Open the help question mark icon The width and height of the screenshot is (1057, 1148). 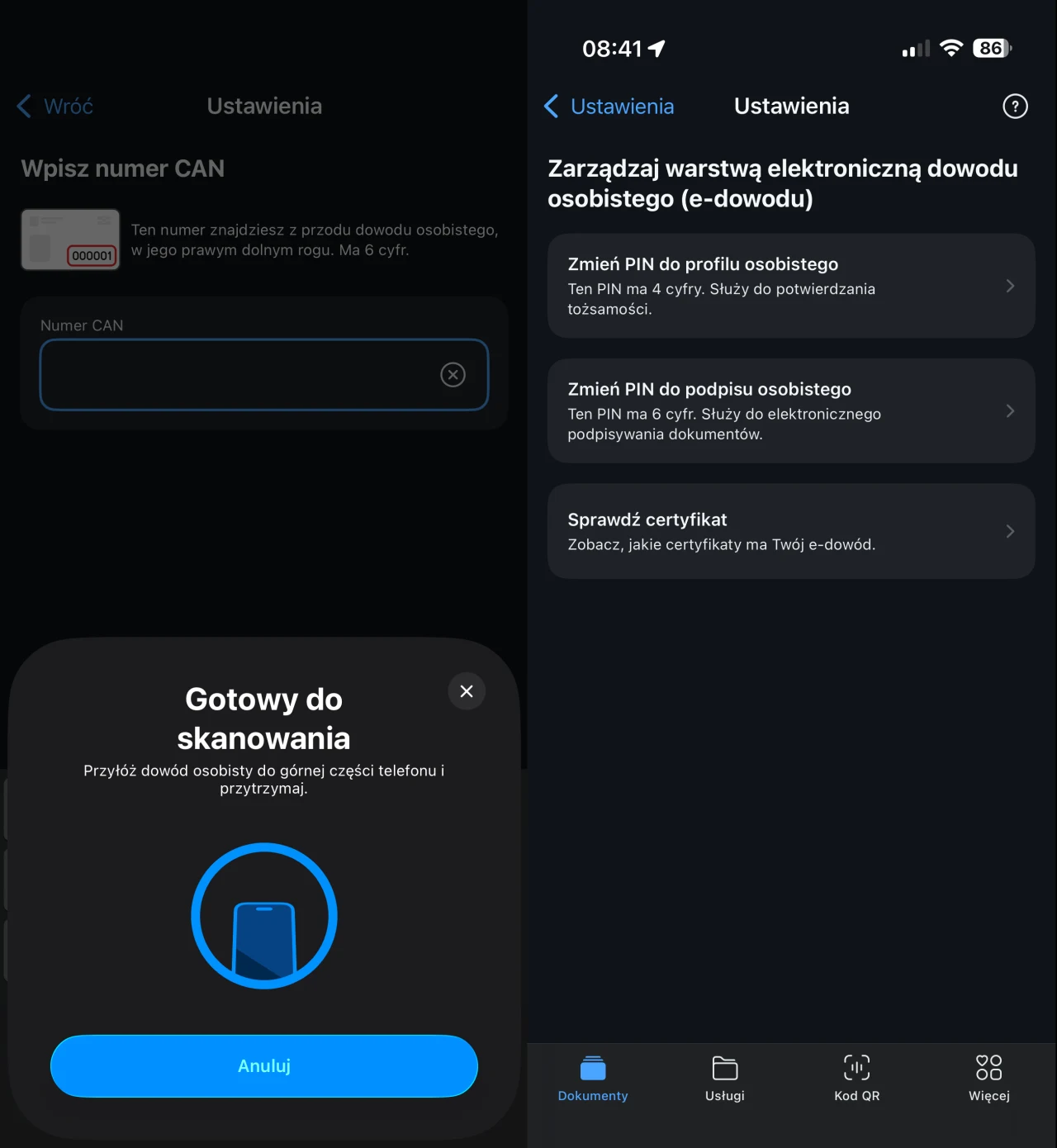(1015, 107)
